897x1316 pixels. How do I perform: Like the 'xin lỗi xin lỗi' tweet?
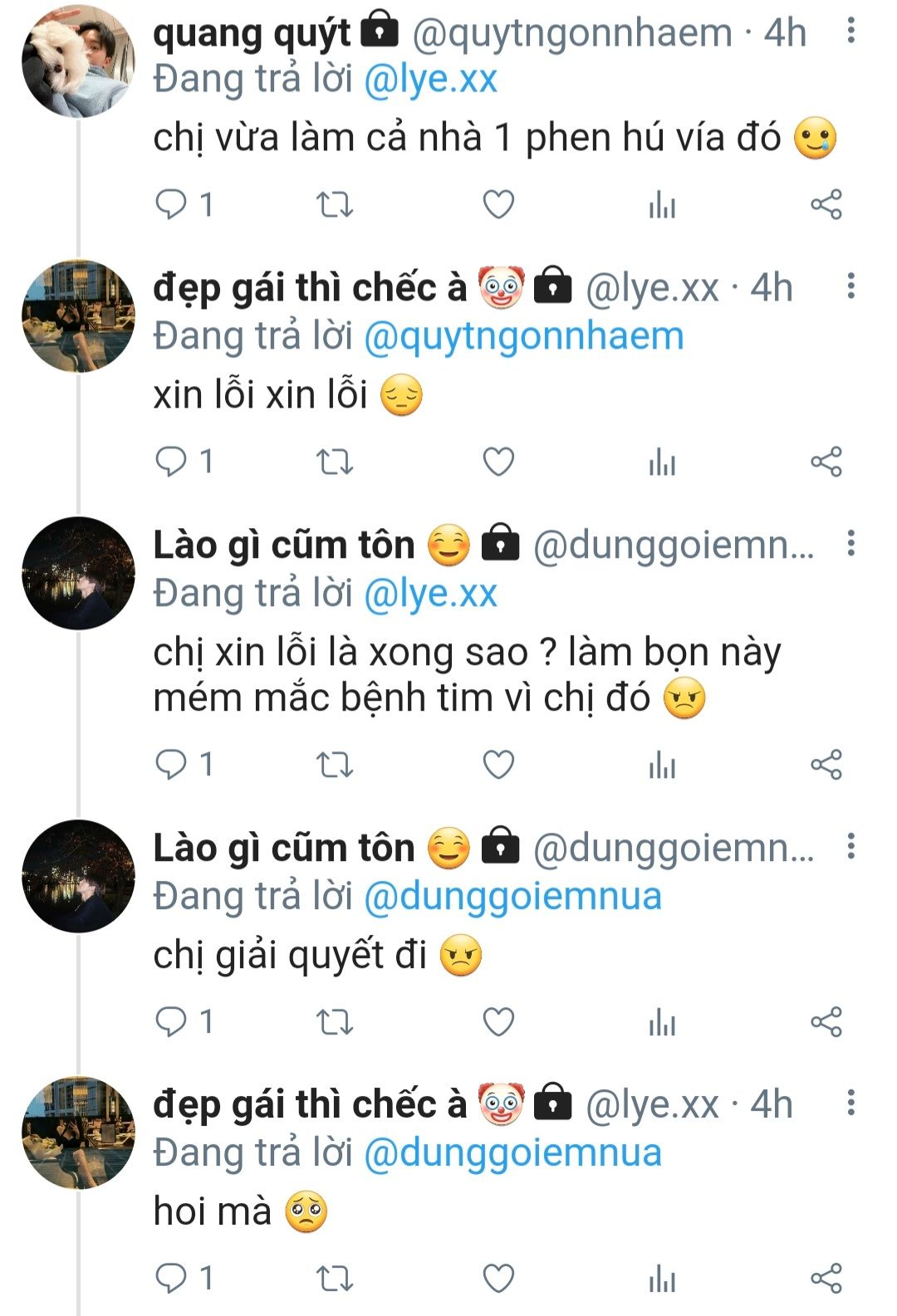498,462
